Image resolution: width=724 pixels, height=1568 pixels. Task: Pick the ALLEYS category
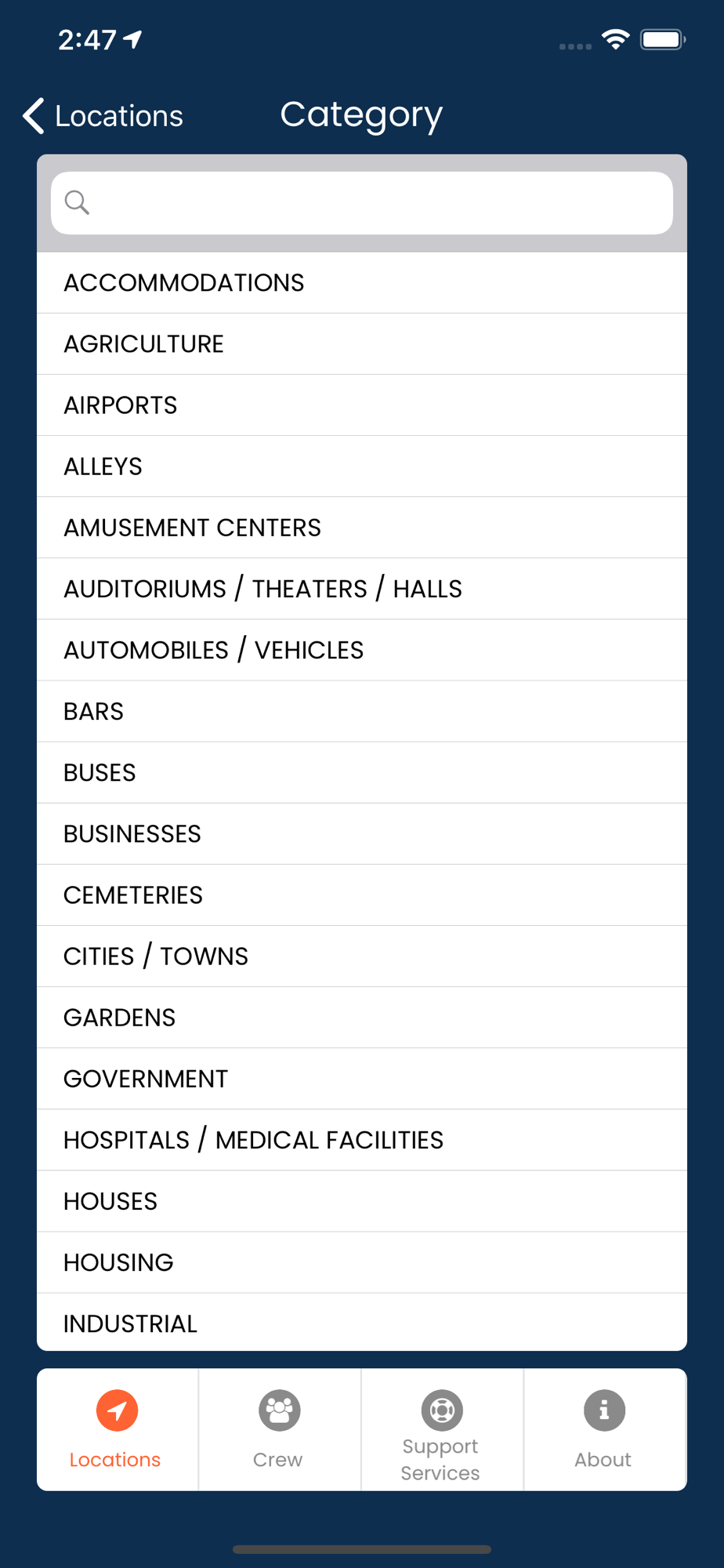point(362,466)
